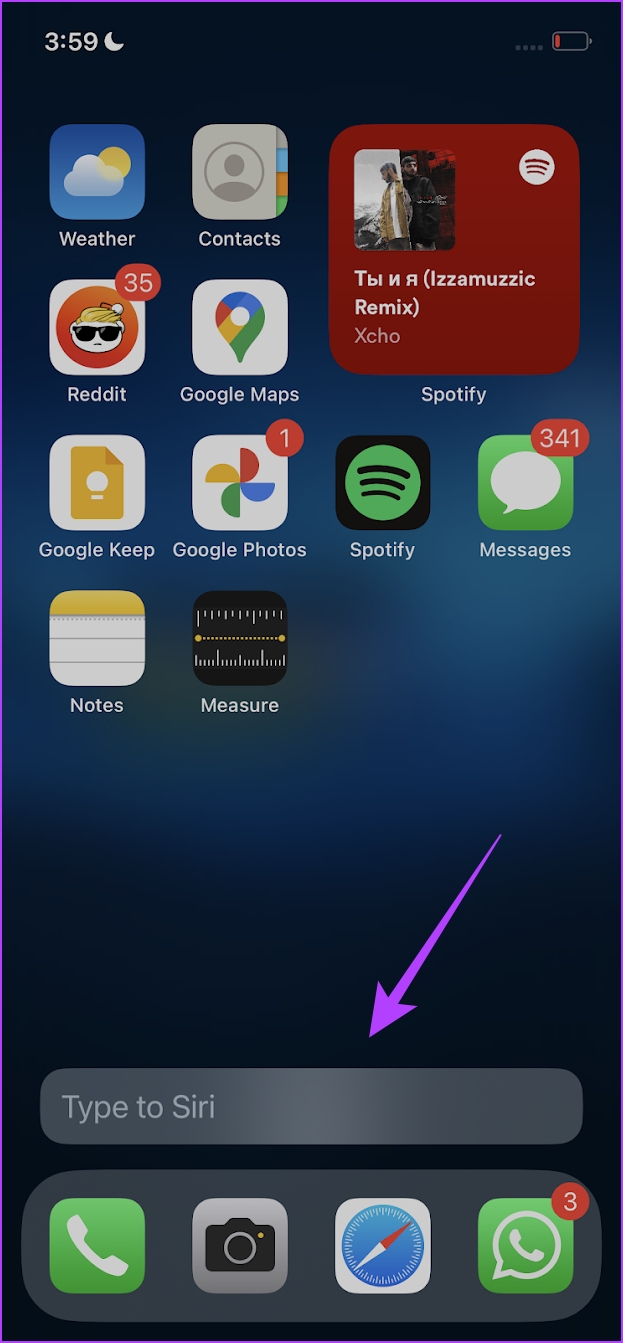The height and width of the screenshot is (1343, 623).
Task: Open WhatsApp from the dock
Action: click(x=526, y=1246)
